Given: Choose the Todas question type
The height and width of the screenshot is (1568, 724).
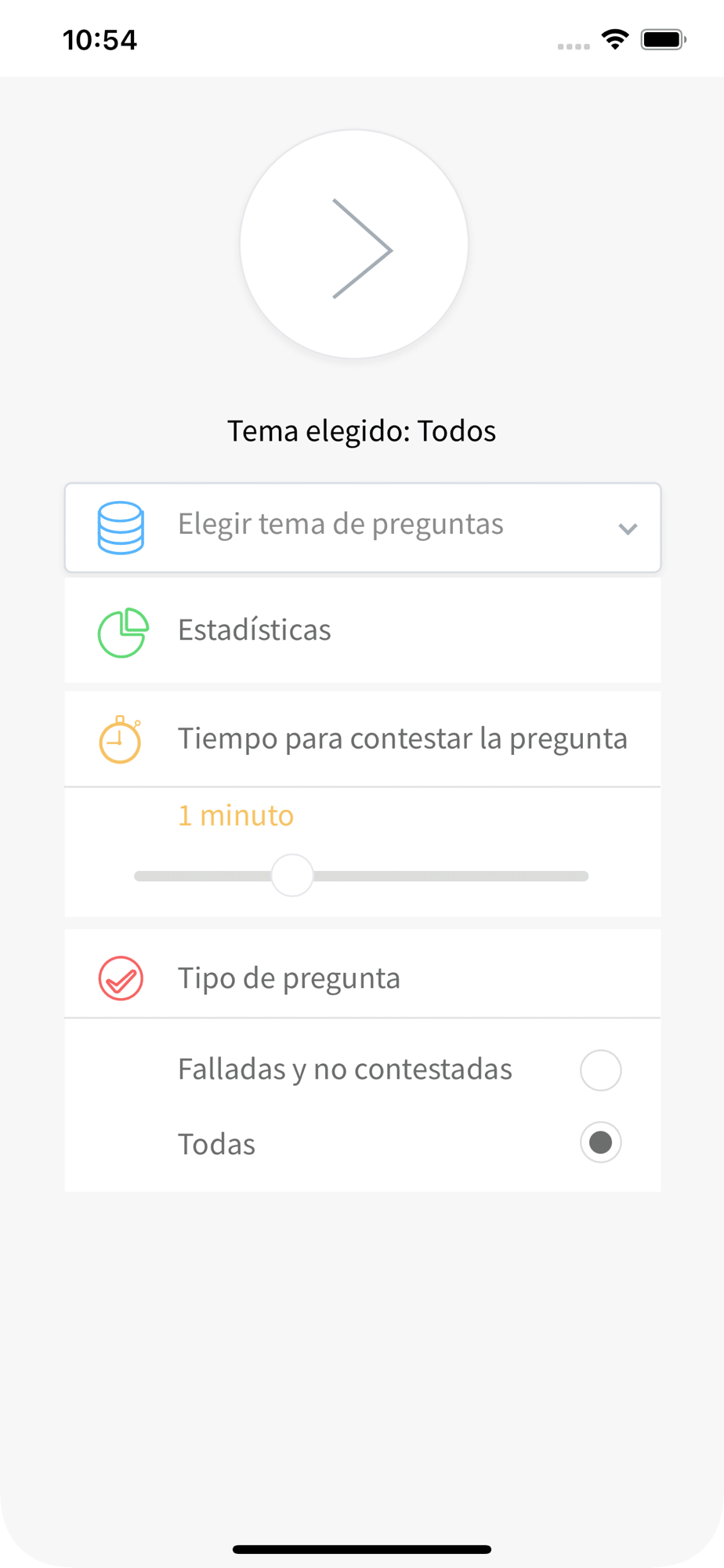Looking at the screenshot, I should tap(600, 1142).
